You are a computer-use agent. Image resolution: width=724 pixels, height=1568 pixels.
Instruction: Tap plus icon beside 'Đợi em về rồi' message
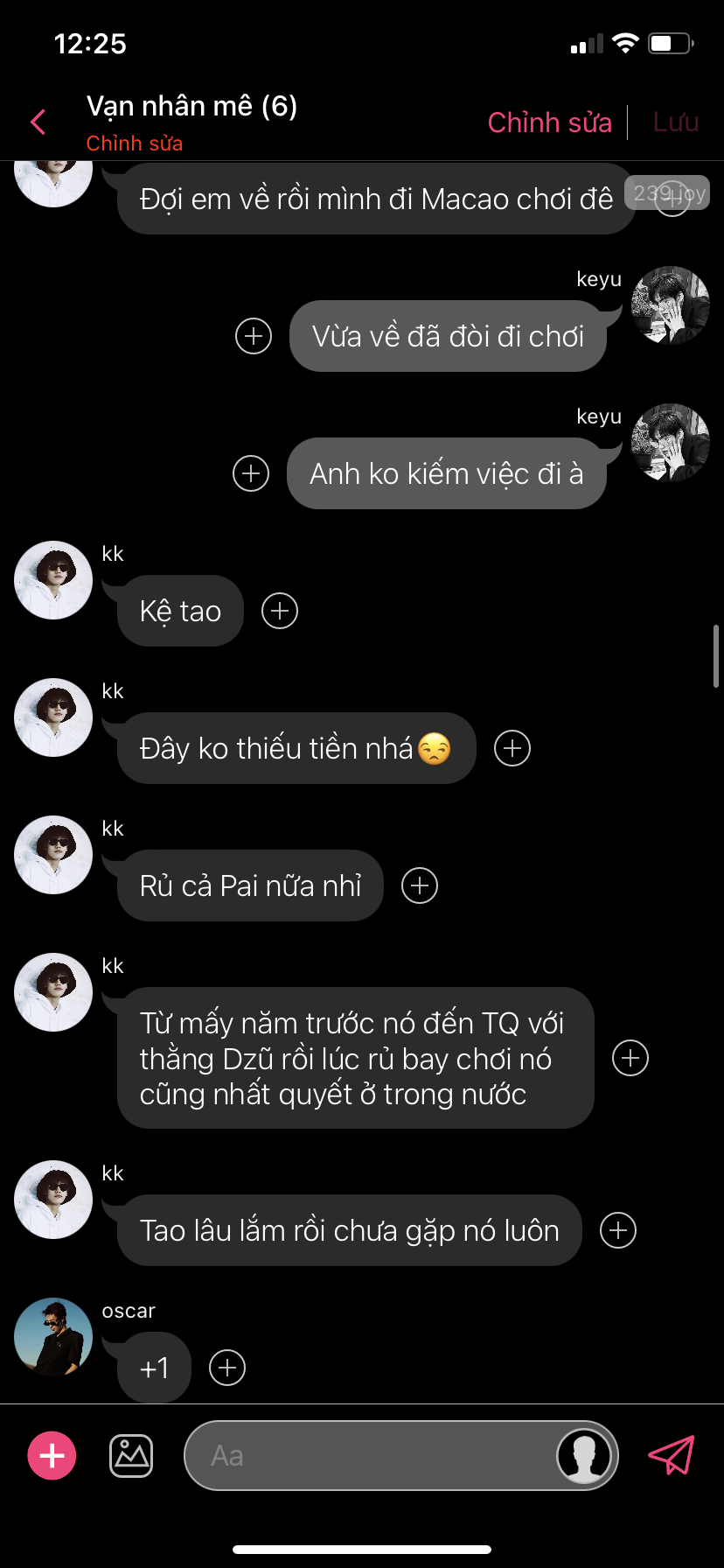click(x=672, y=199)
